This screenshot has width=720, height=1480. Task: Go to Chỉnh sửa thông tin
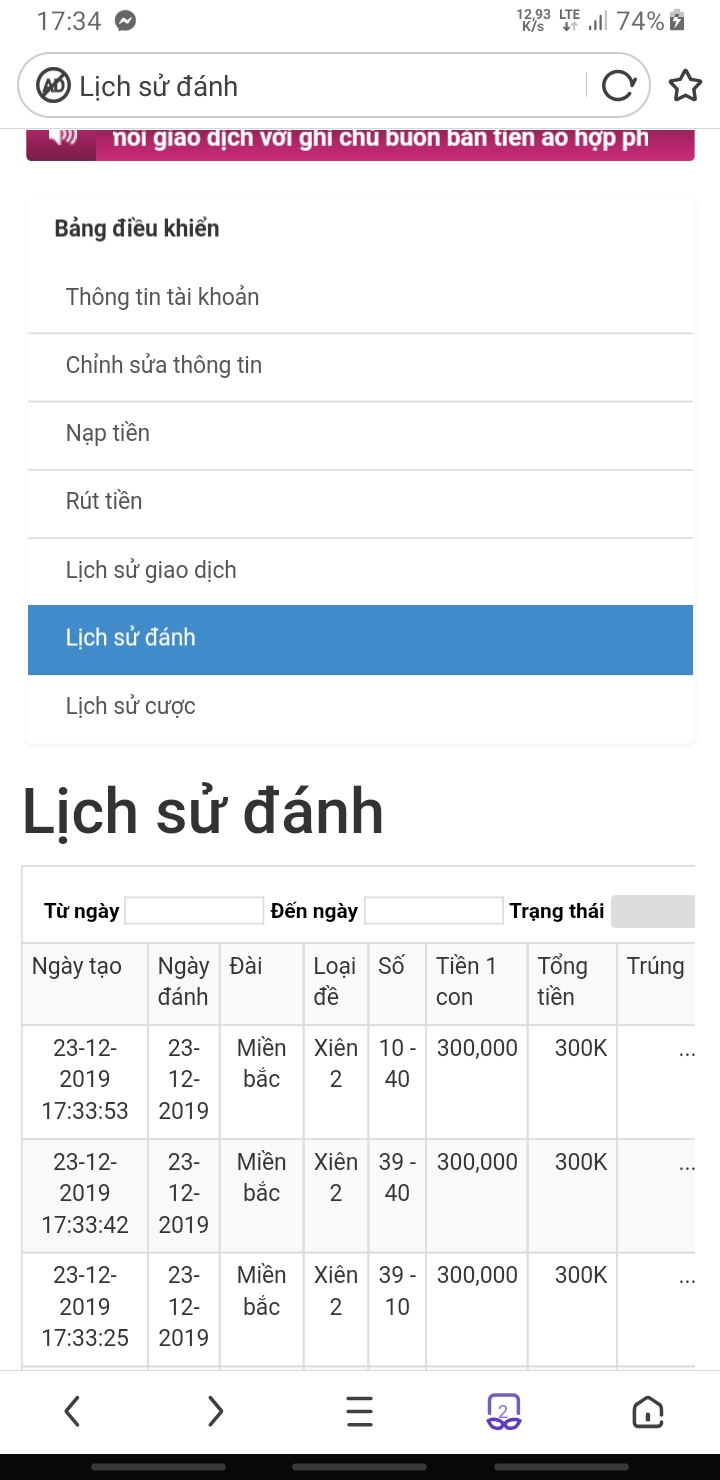pos(360,366)
